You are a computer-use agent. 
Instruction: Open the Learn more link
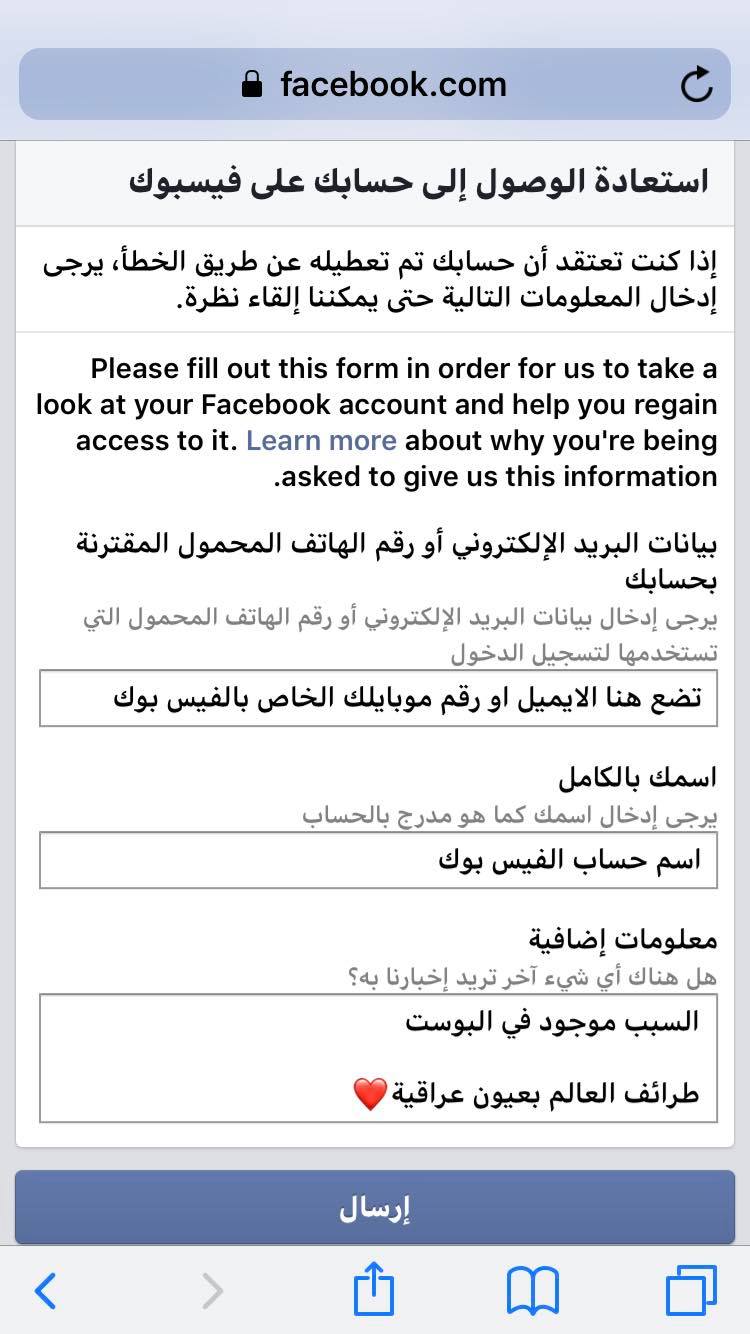(321, 440)
